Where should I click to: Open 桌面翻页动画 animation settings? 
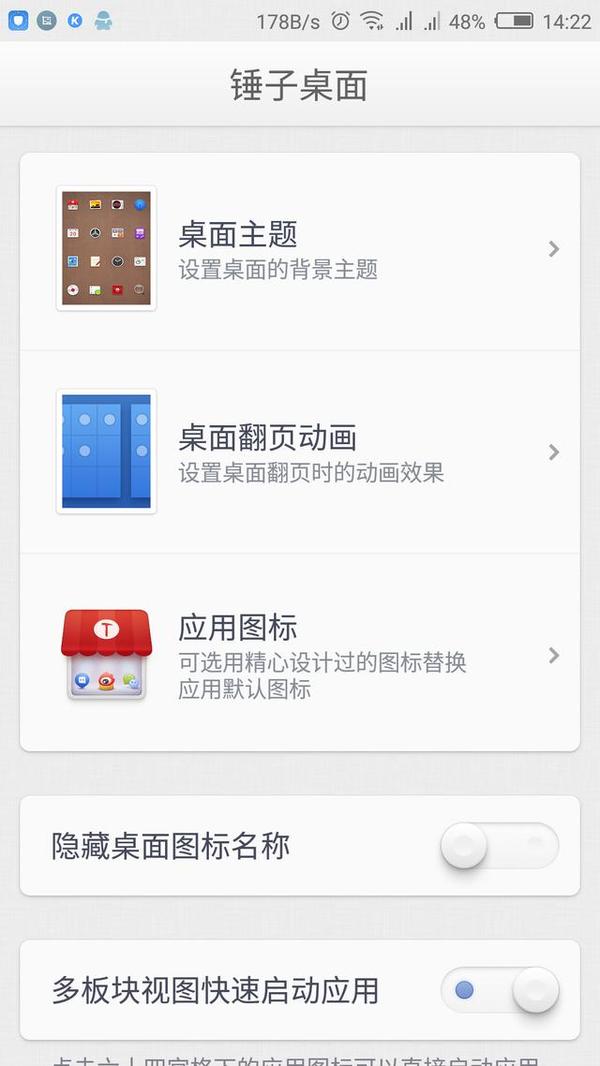[x=300, y=451]
